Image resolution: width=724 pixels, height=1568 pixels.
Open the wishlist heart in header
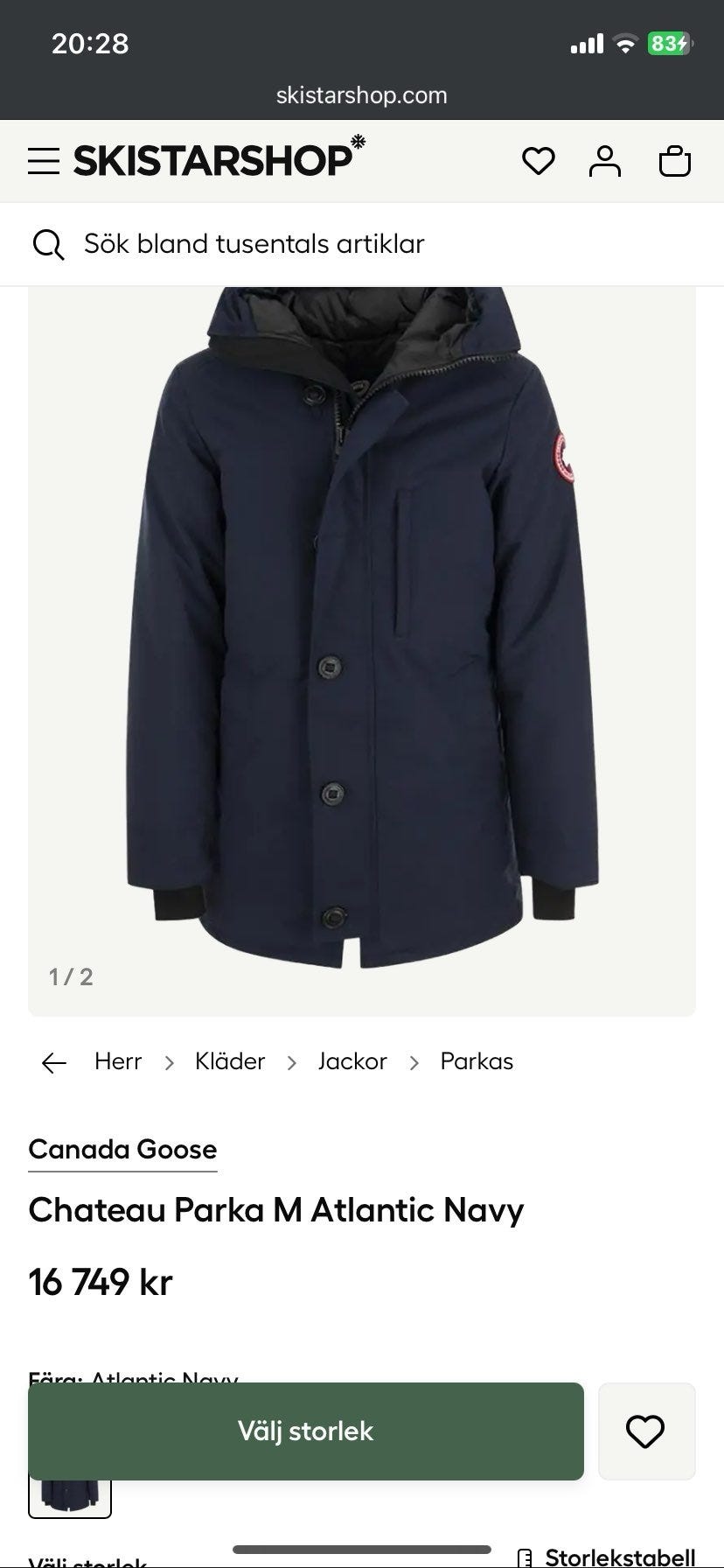tap(539, 161)
